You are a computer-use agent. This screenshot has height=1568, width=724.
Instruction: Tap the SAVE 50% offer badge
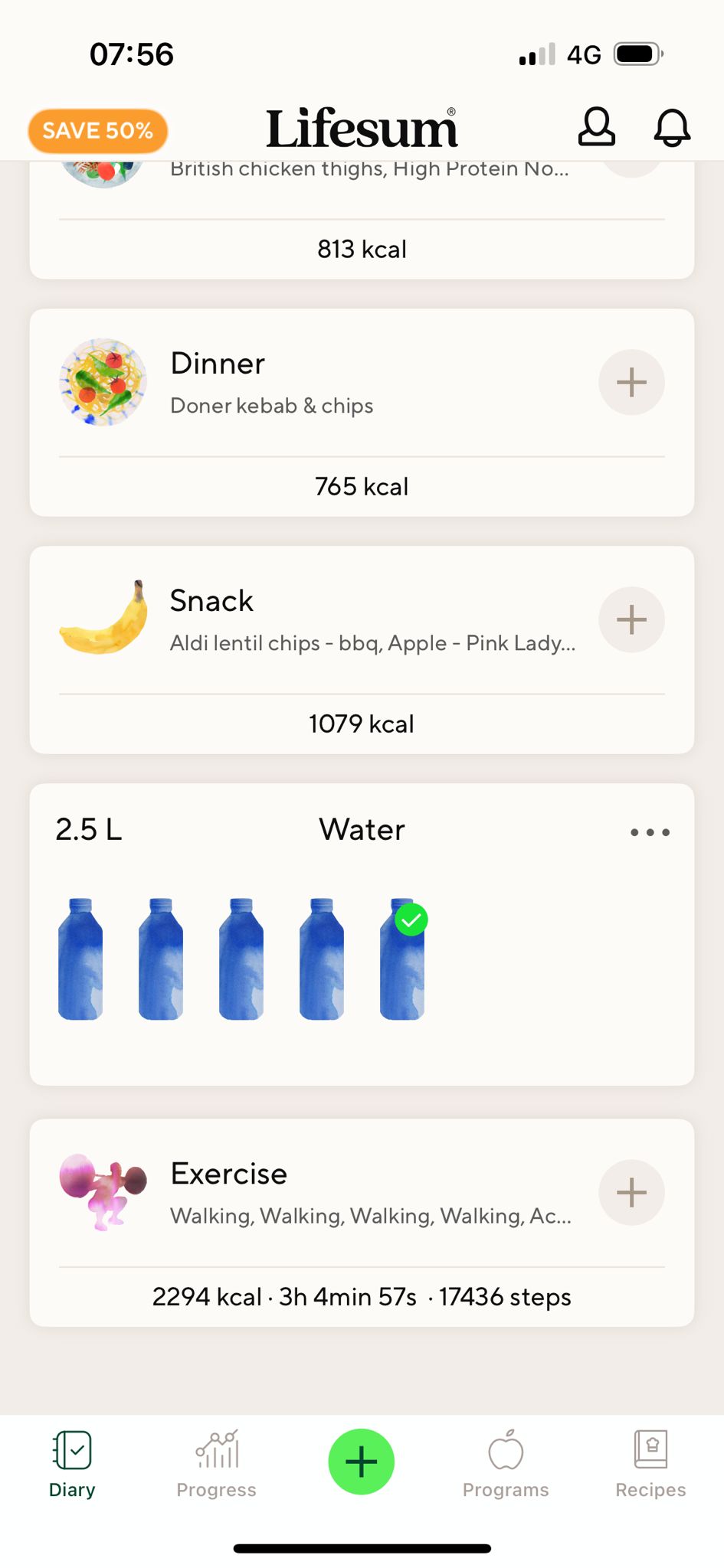point(97,131)
